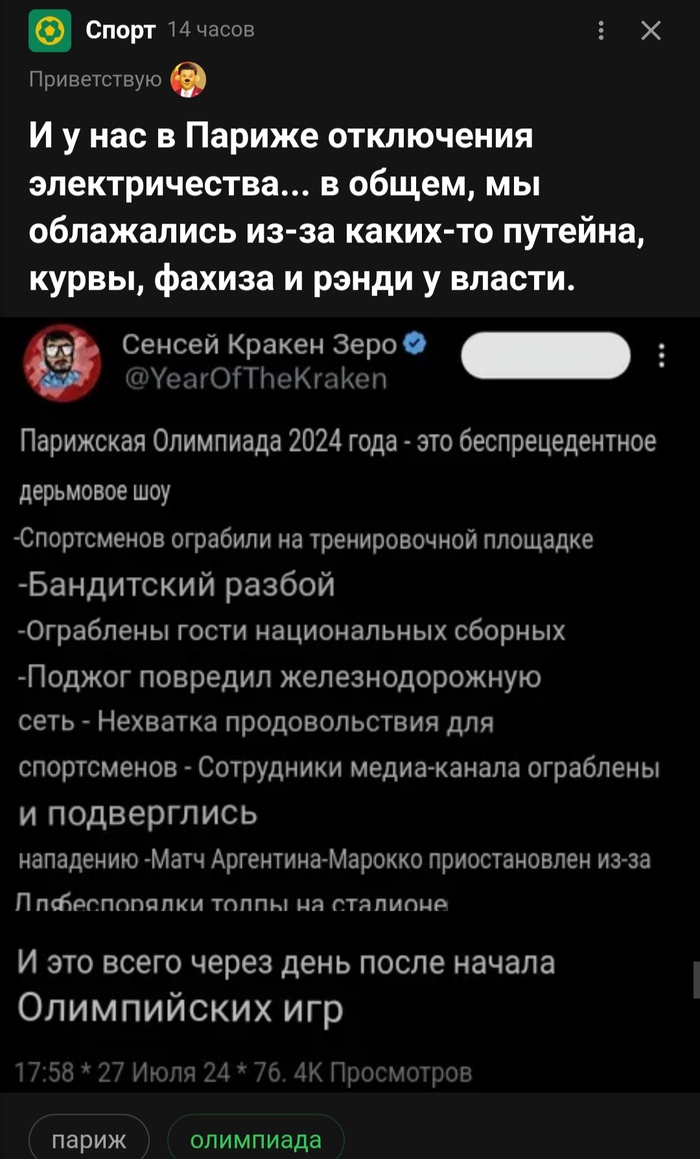Open the Спорт community avatar
The height and width of the screenshot is (1159, 700).
(50, 31)
